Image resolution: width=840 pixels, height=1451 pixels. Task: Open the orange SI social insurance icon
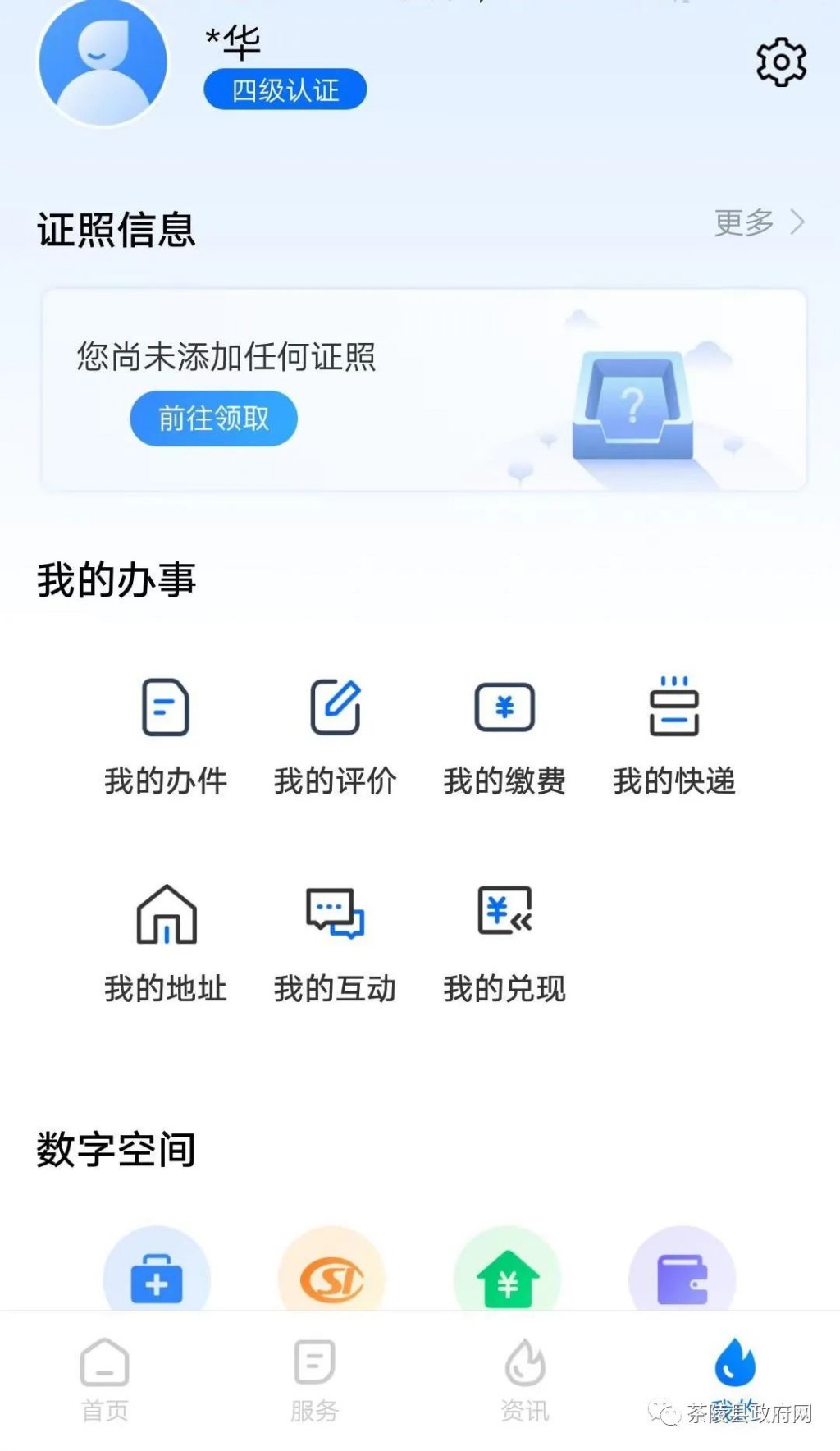(331, 1277)
